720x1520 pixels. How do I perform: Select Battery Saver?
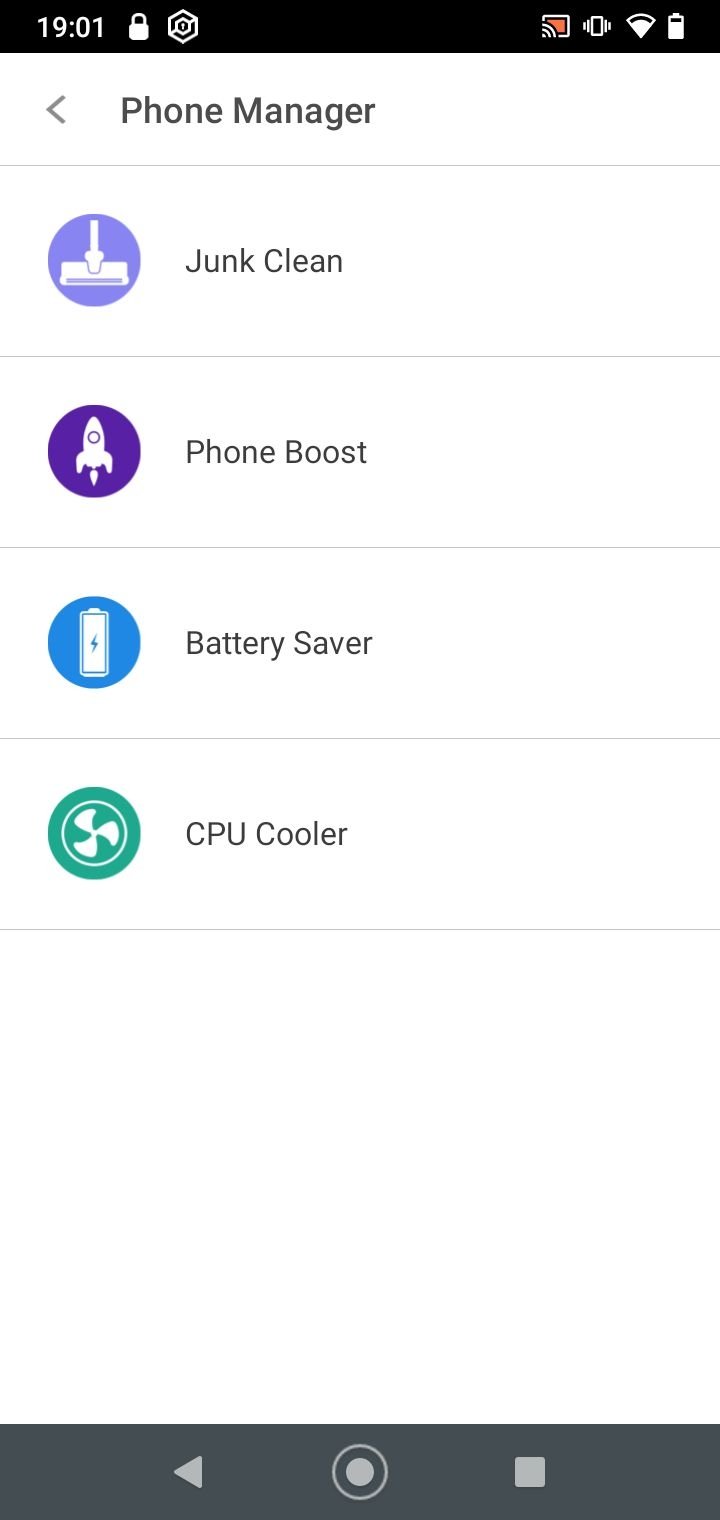[x=360, y=643]
